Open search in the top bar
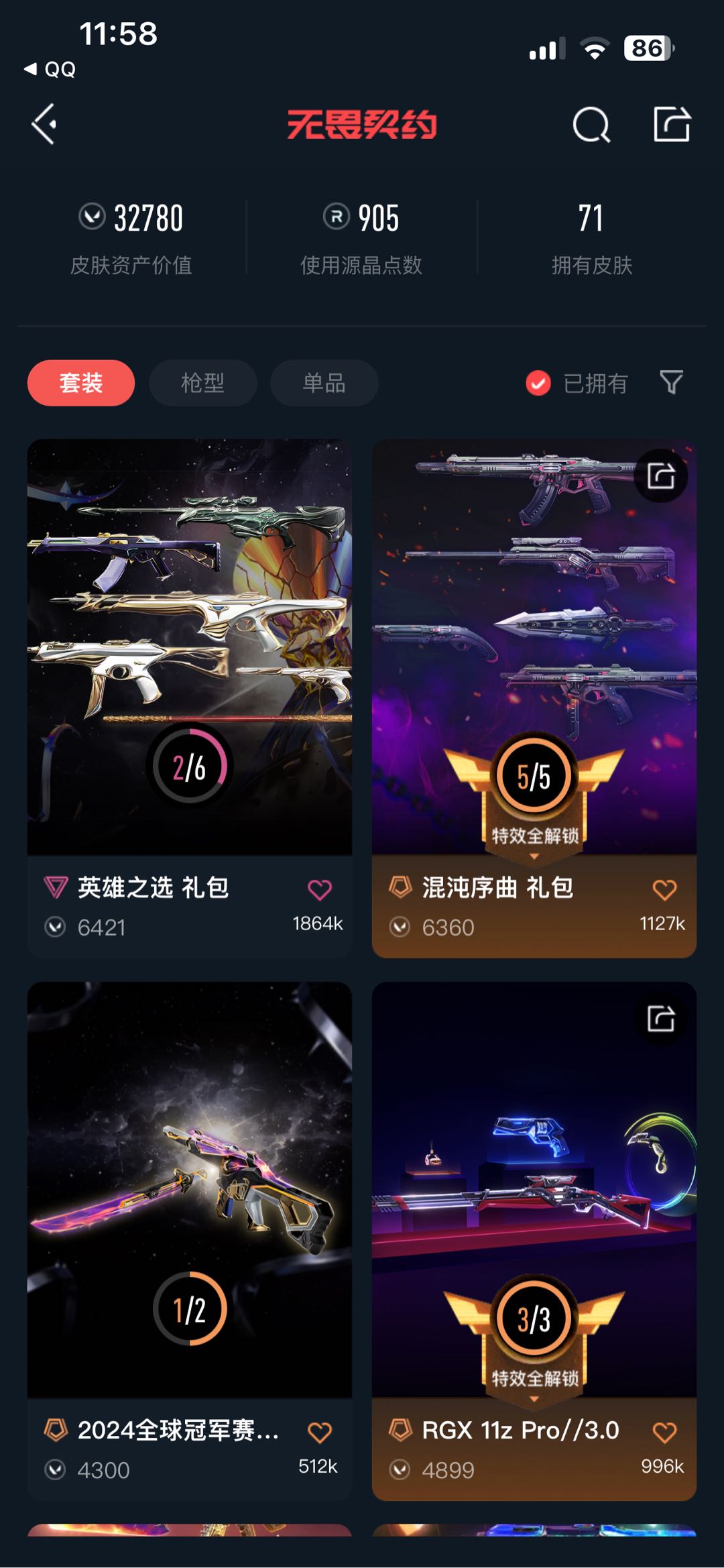The width and height of the screenshot is (724, 1568). point(591,125)
